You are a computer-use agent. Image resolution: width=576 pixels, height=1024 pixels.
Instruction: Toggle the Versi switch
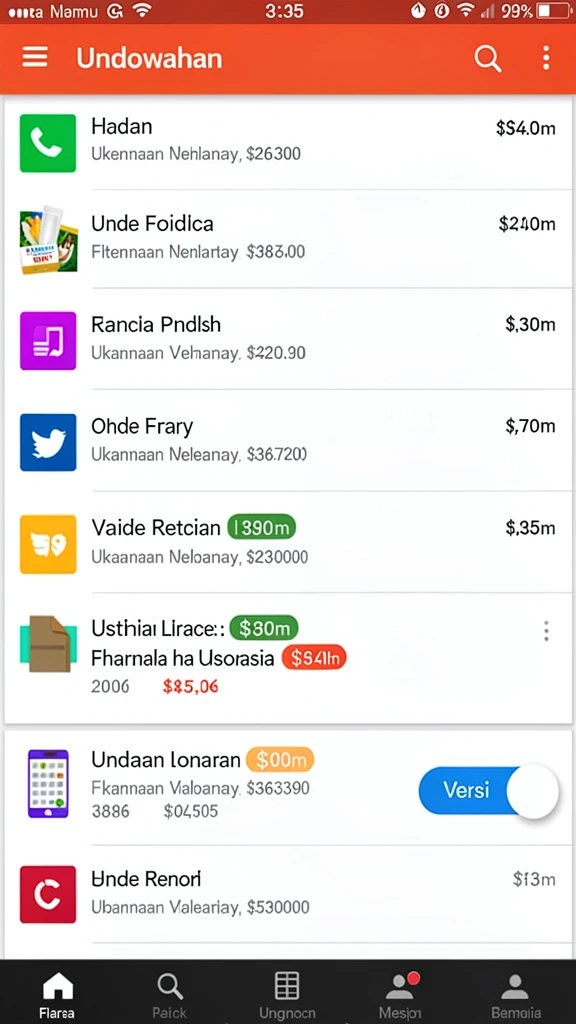click(488, 790)
